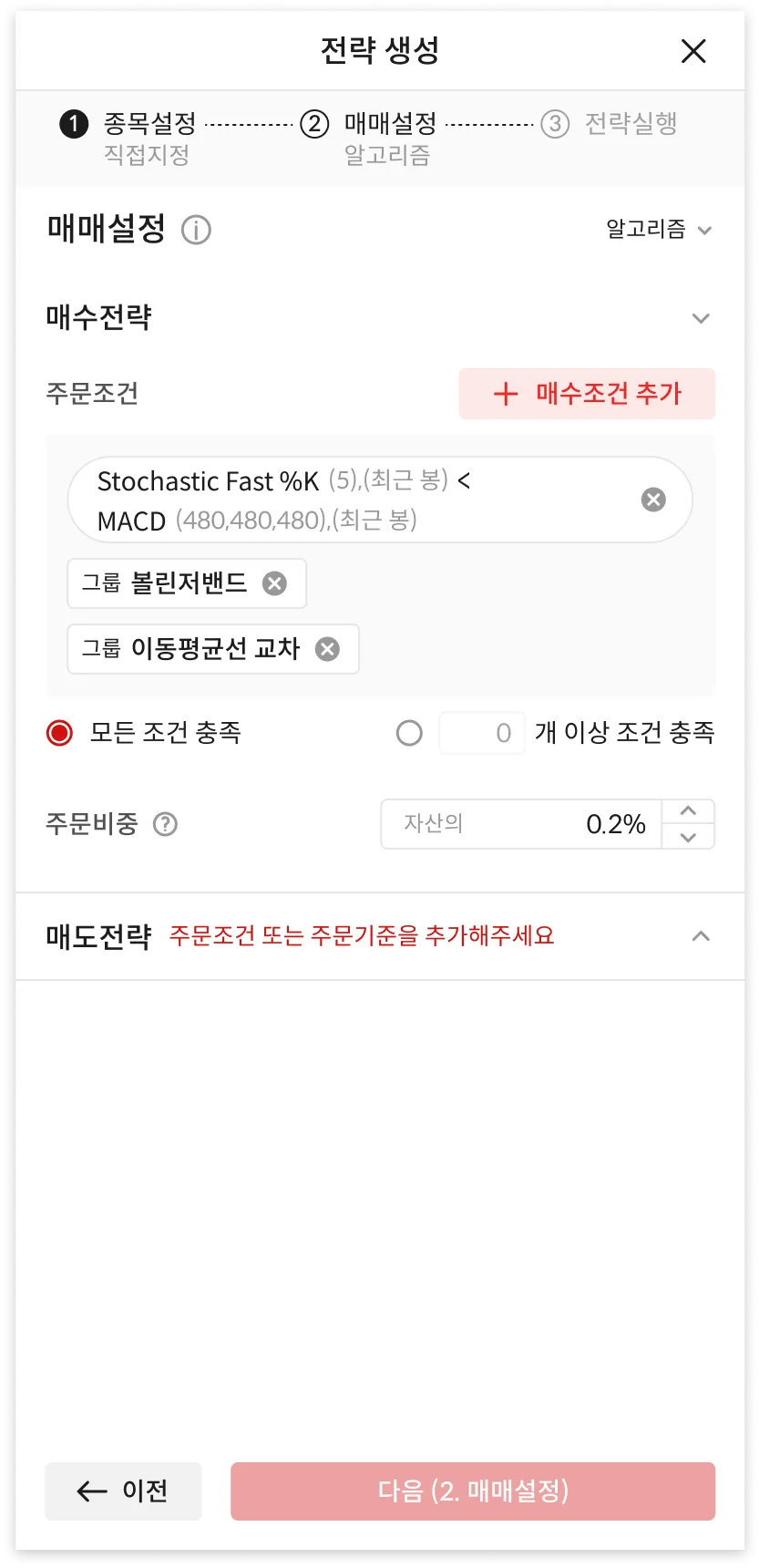Select the 개 이상 조건 충족 radio
The image size is (759, 1568).
409,733
